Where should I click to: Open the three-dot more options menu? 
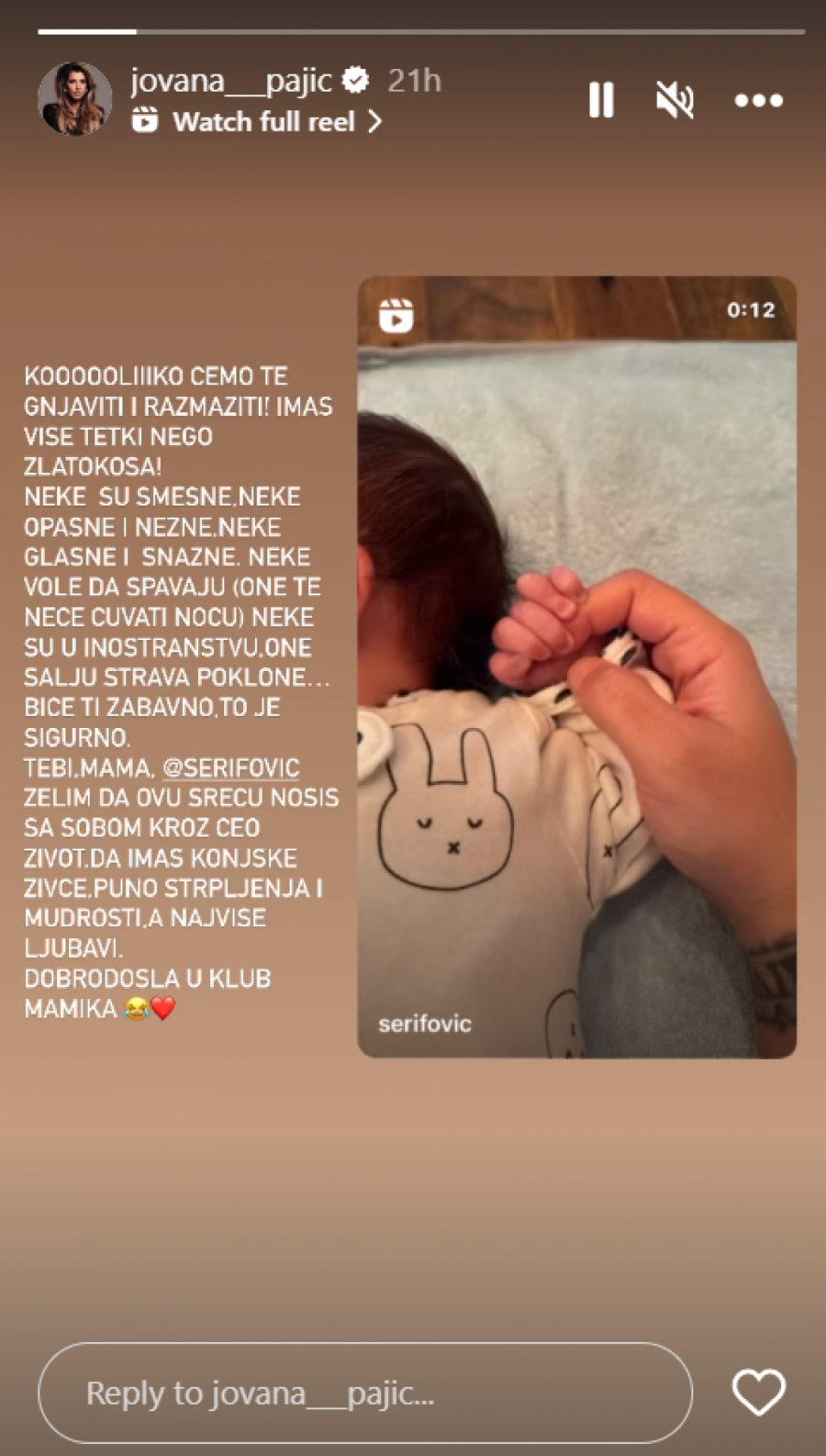pos(758,100)
